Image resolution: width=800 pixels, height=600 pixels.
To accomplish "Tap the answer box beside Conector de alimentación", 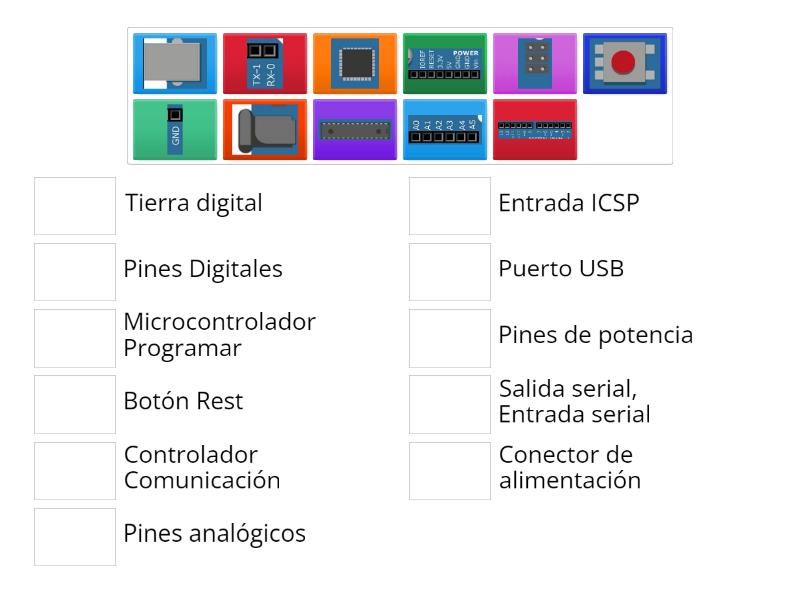I will pos(450,470).
